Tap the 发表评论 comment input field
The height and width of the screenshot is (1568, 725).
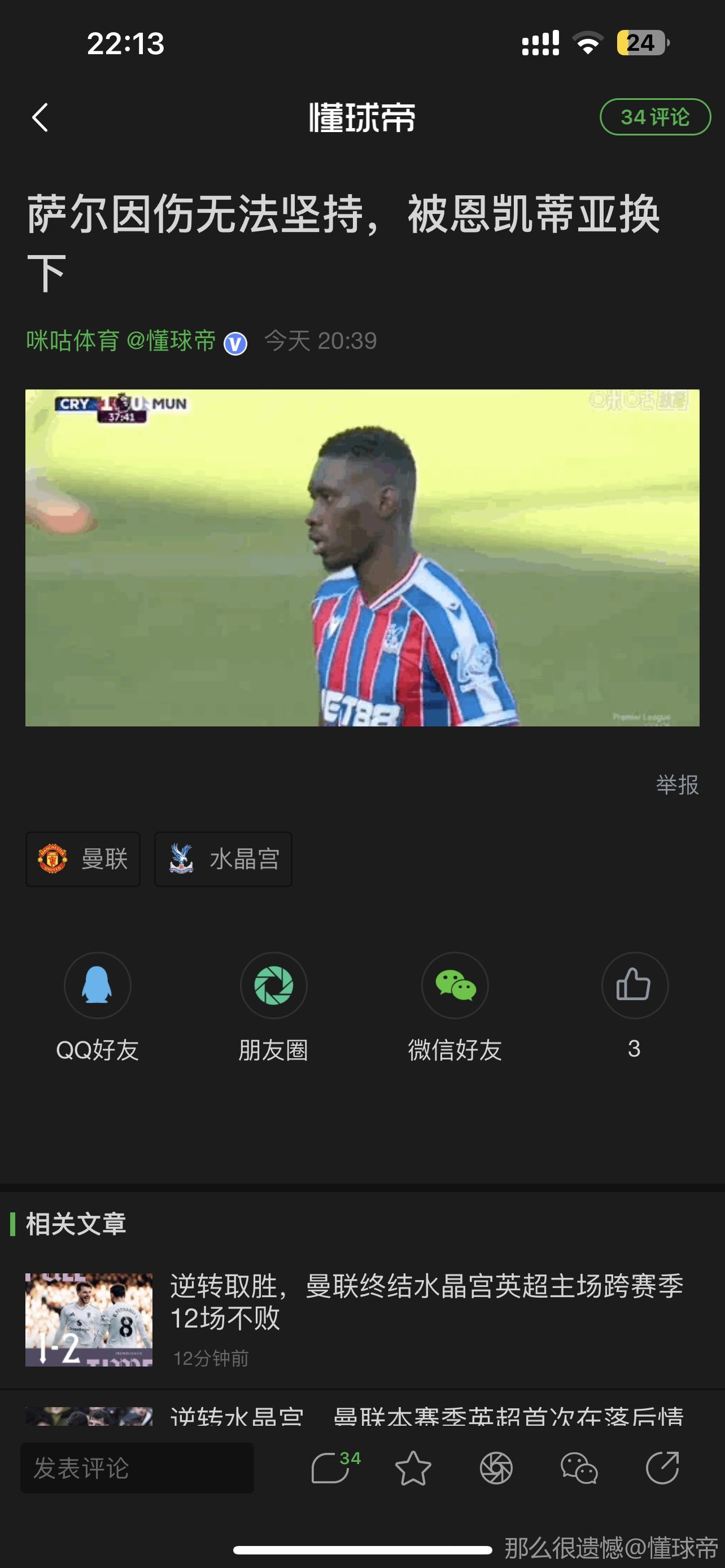coord(137,1468)
